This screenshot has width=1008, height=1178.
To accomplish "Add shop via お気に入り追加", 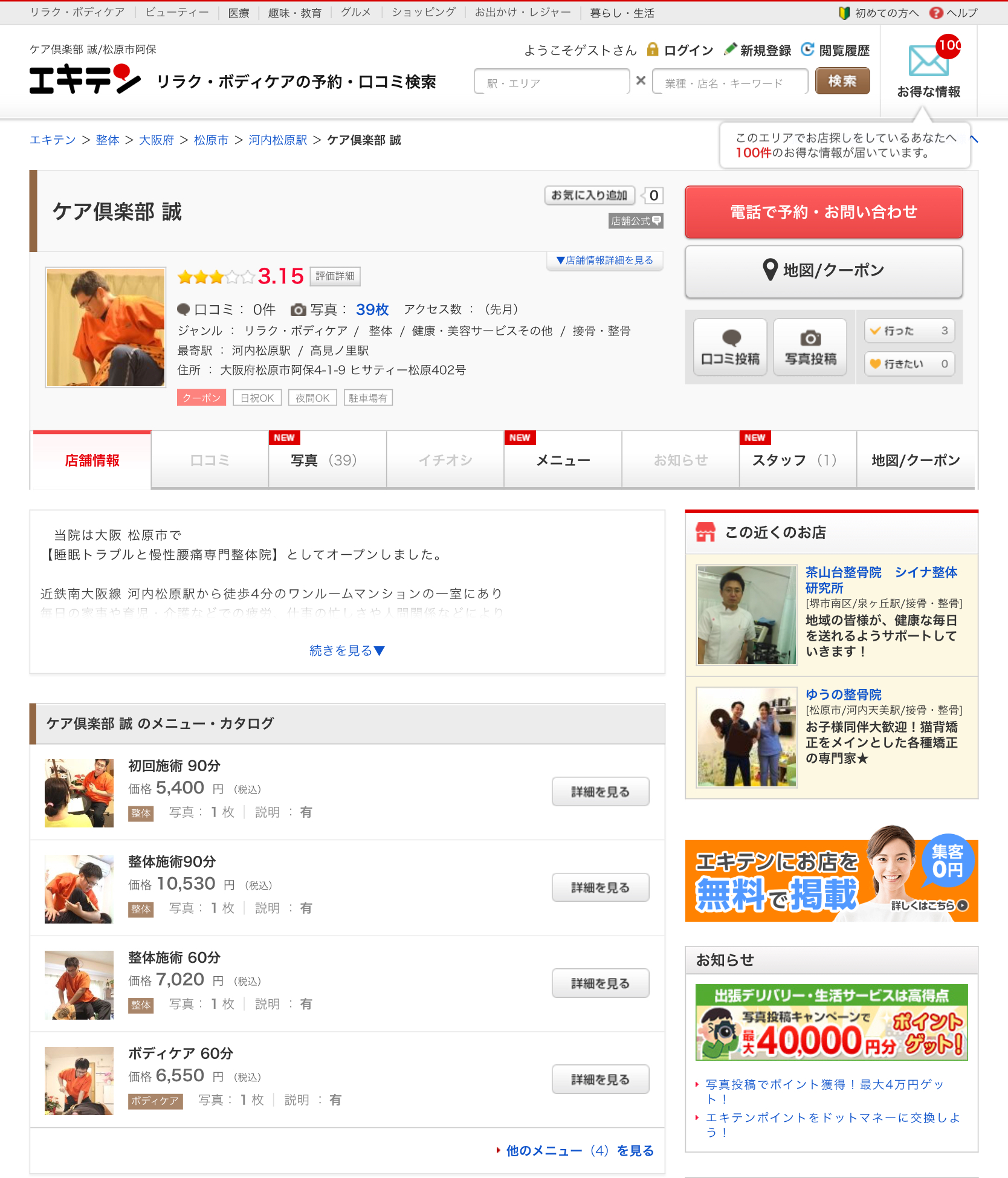I will pos(589,195).
